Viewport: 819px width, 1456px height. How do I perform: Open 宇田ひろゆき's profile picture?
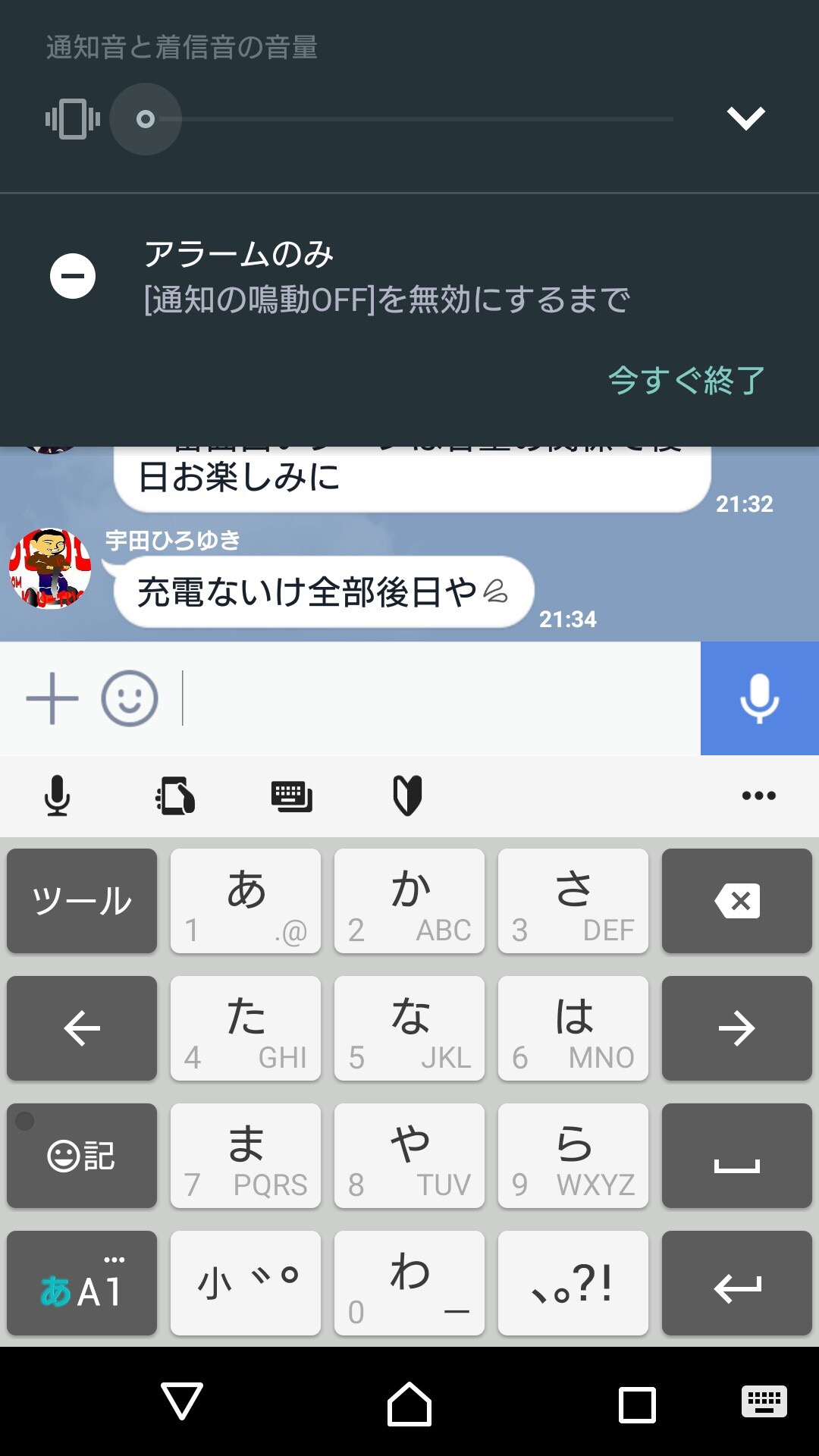[50, 569]
